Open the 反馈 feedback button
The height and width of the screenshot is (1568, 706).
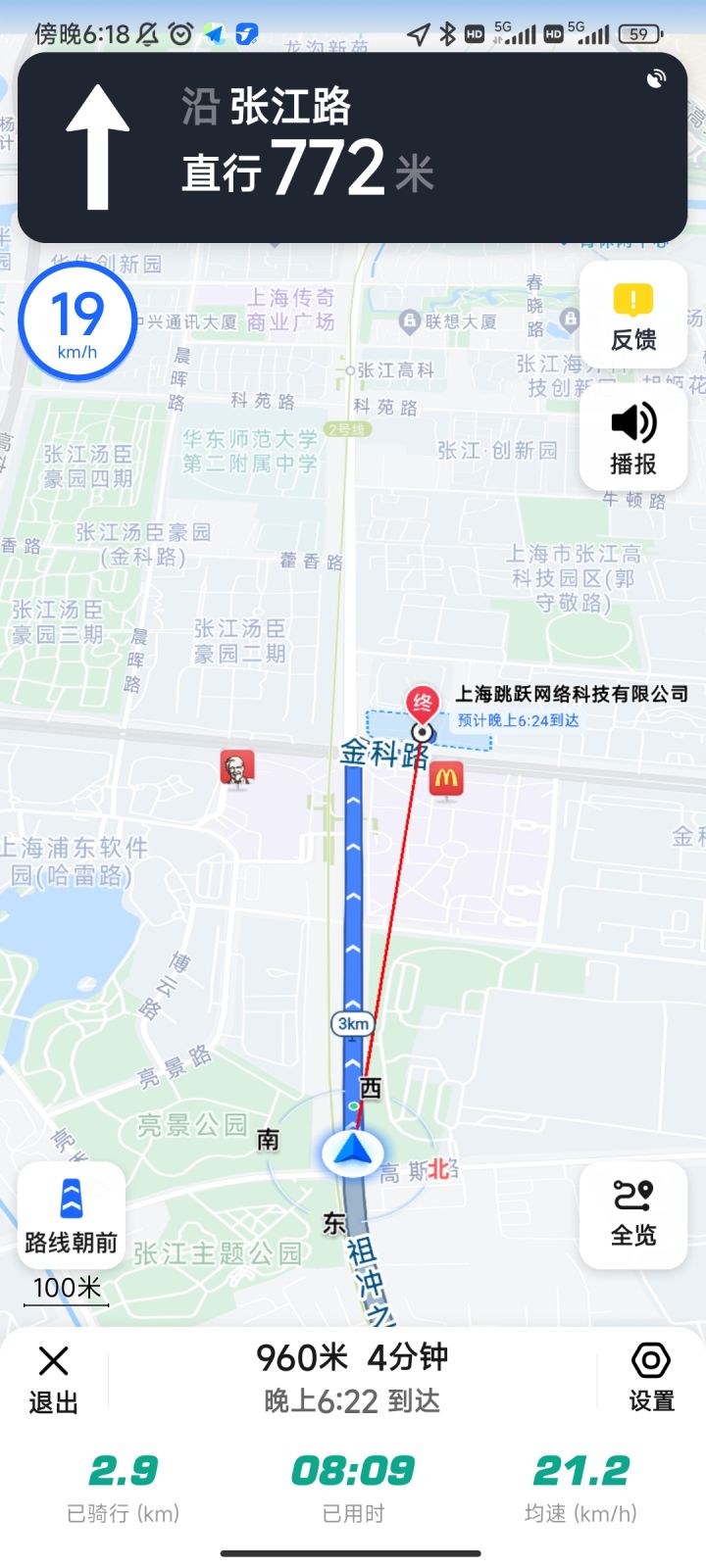(x=633, y=316)
